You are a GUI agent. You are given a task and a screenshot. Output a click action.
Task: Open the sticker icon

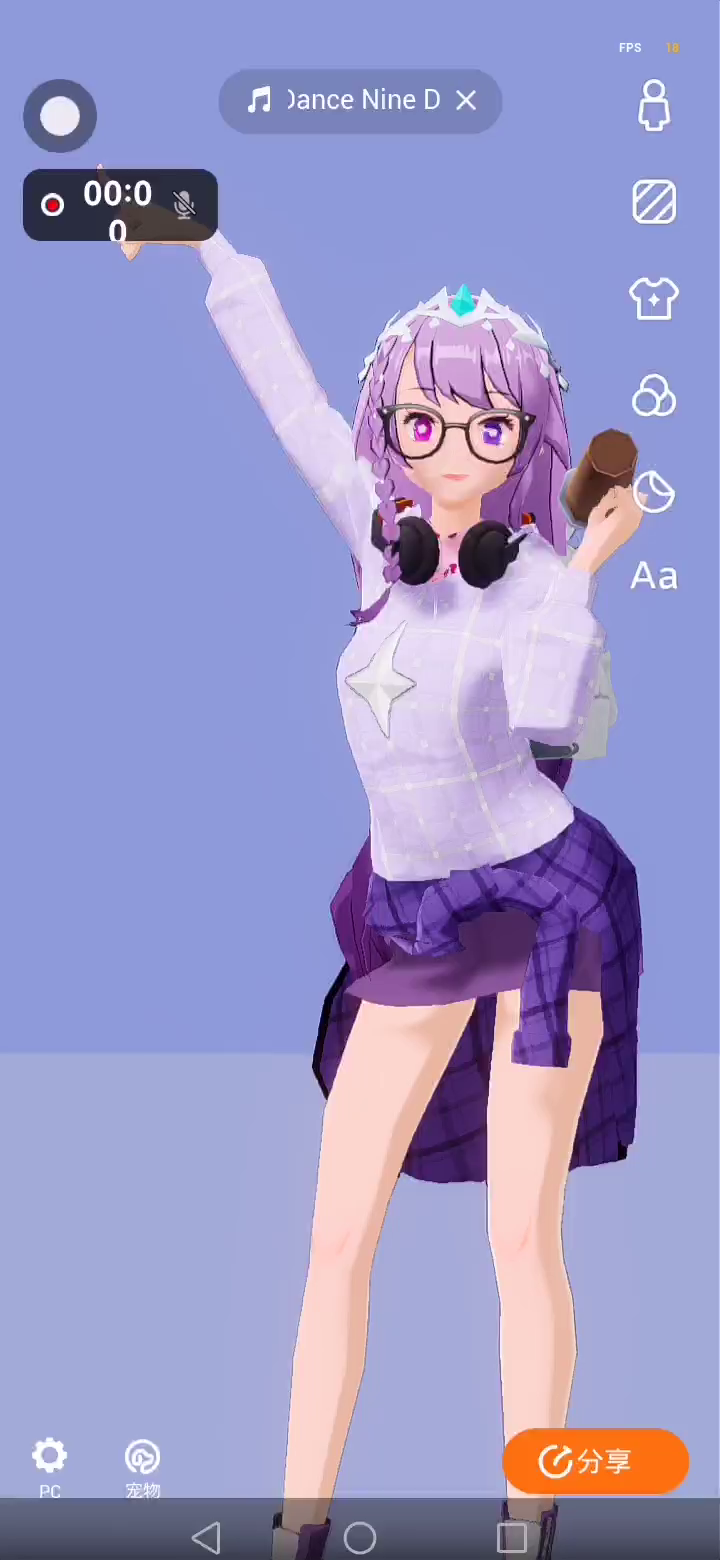[654, 491]
